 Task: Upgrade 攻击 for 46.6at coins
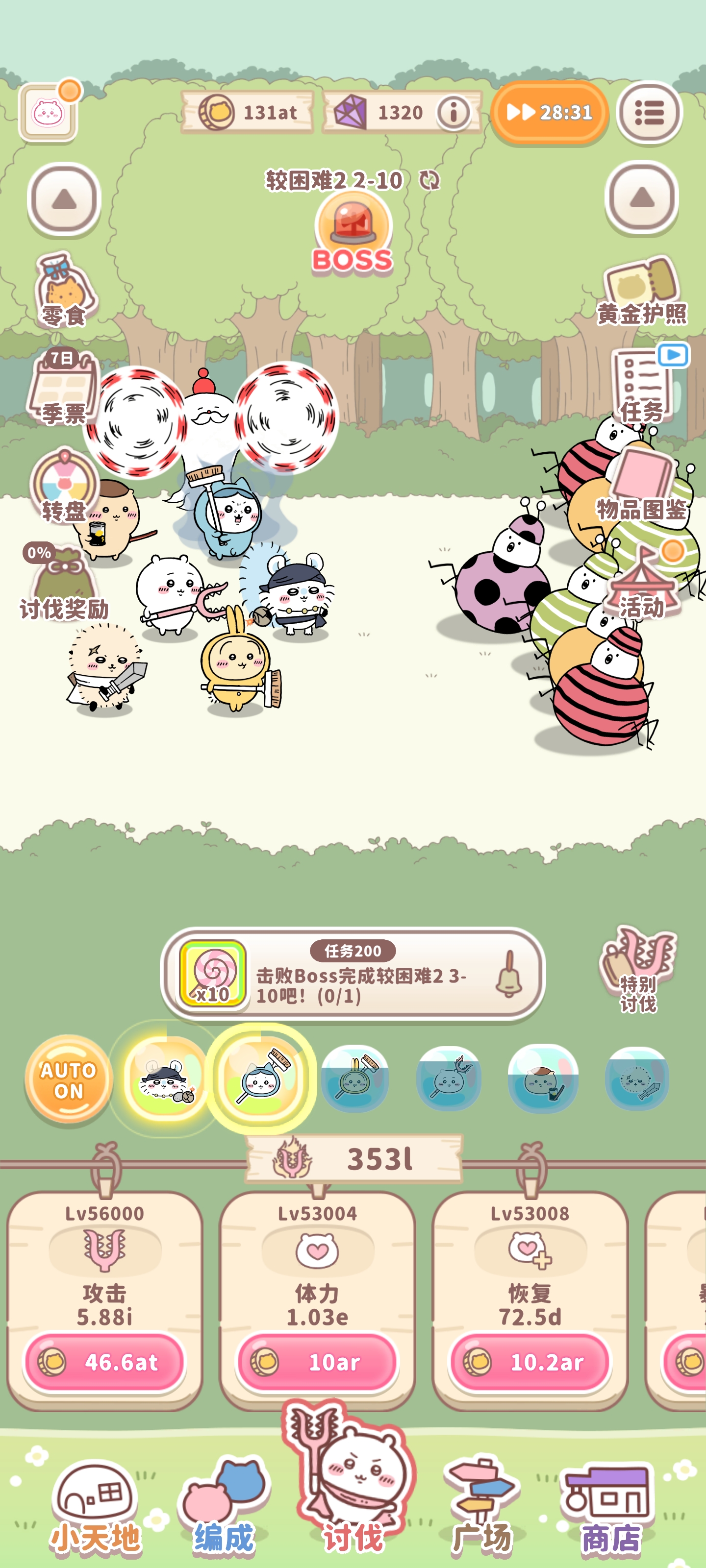click(x=104, y=1362)
